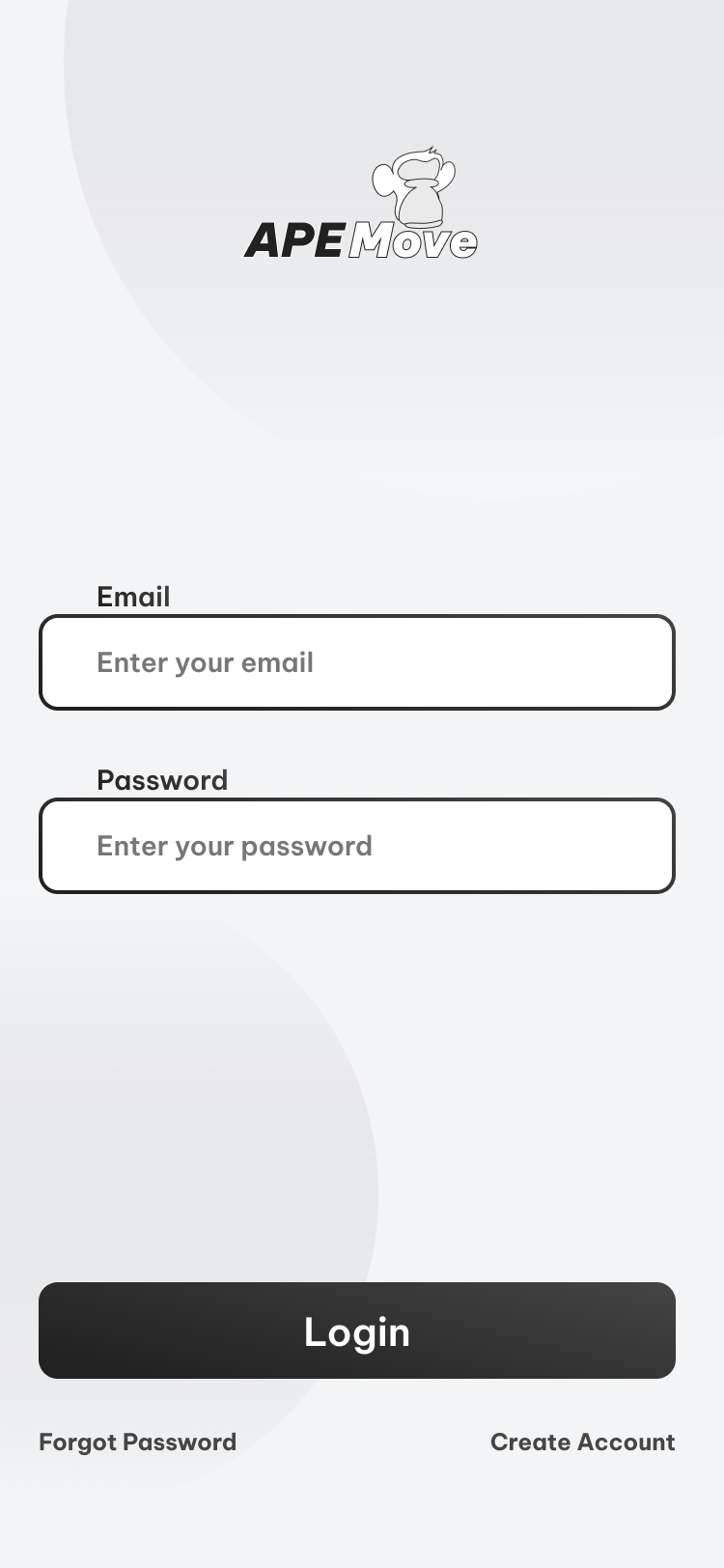Viewport: 724px width, 1568px height.
Task: Tap the Email input field
Action: [x=357, y=662]
